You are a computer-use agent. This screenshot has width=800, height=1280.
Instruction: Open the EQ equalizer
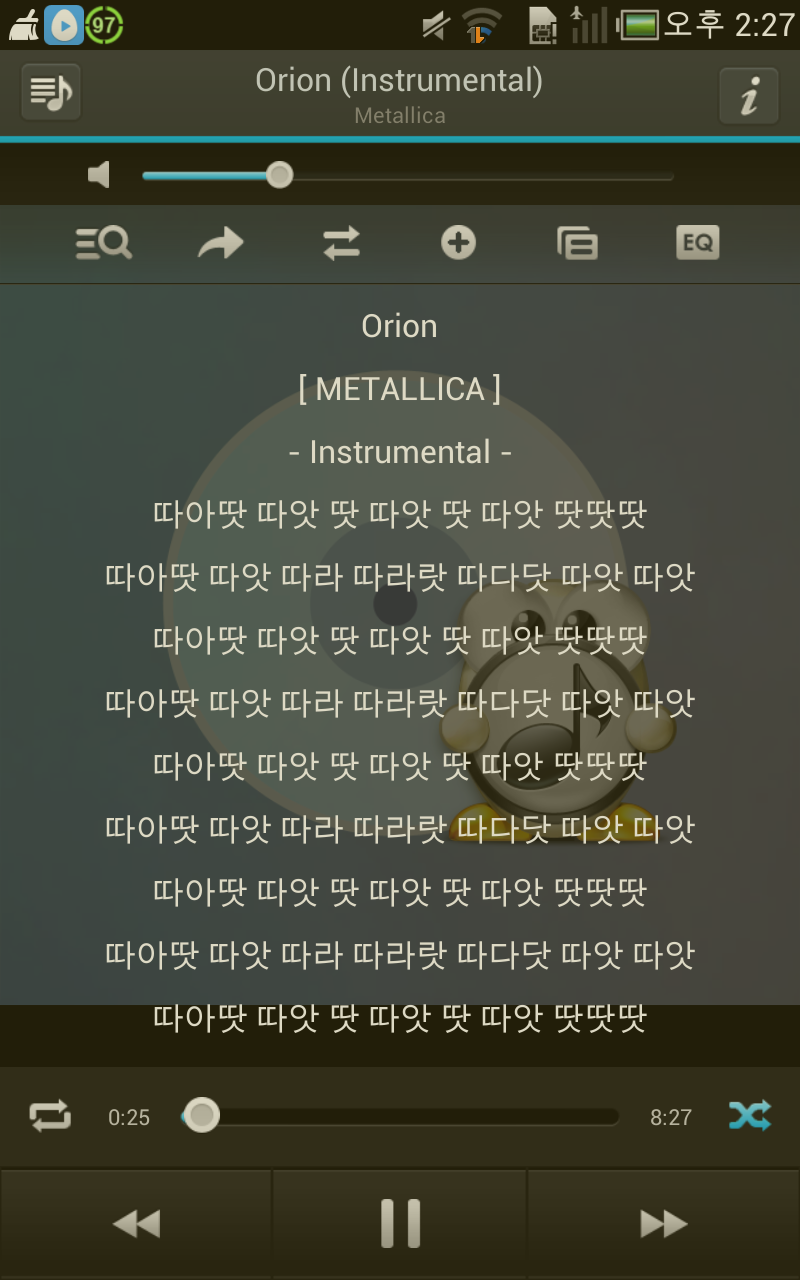point(697,242)
